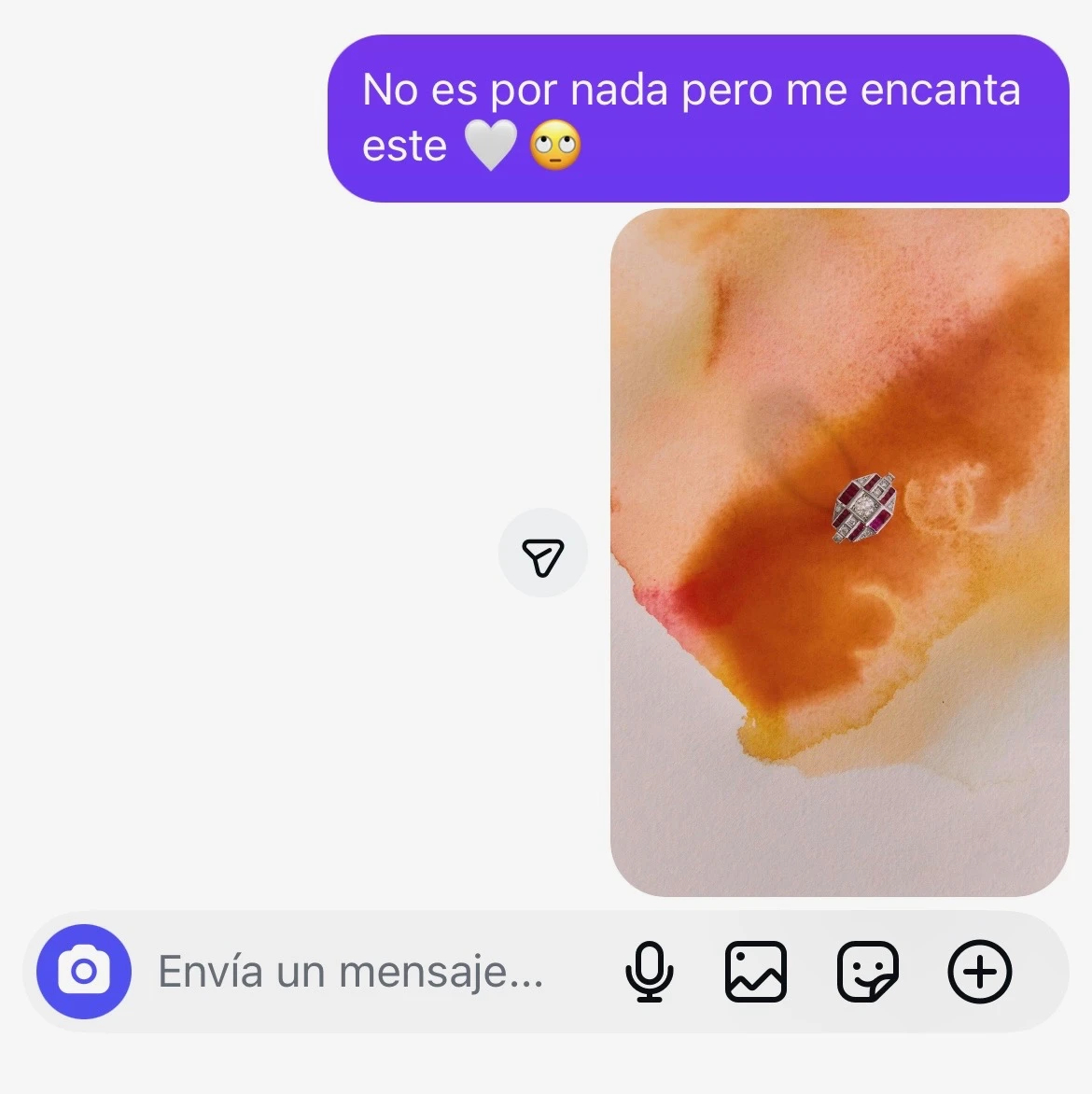Open the photo gallery picker

click(x=755, y=972)
